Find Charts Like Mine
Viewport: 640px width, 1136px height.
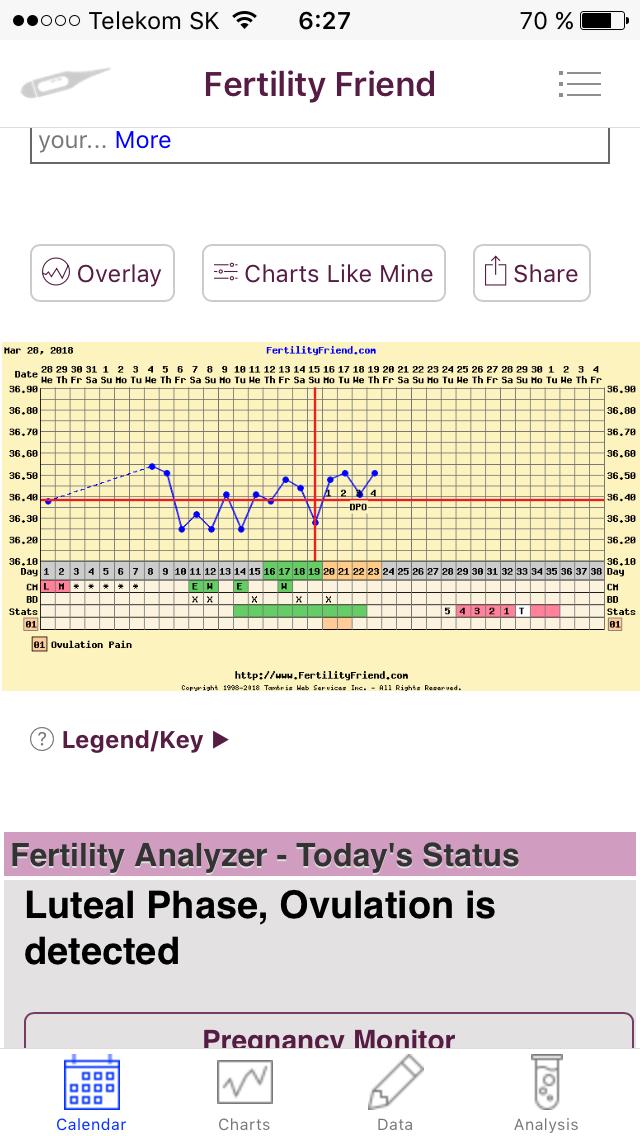click(x=323, y=273)
